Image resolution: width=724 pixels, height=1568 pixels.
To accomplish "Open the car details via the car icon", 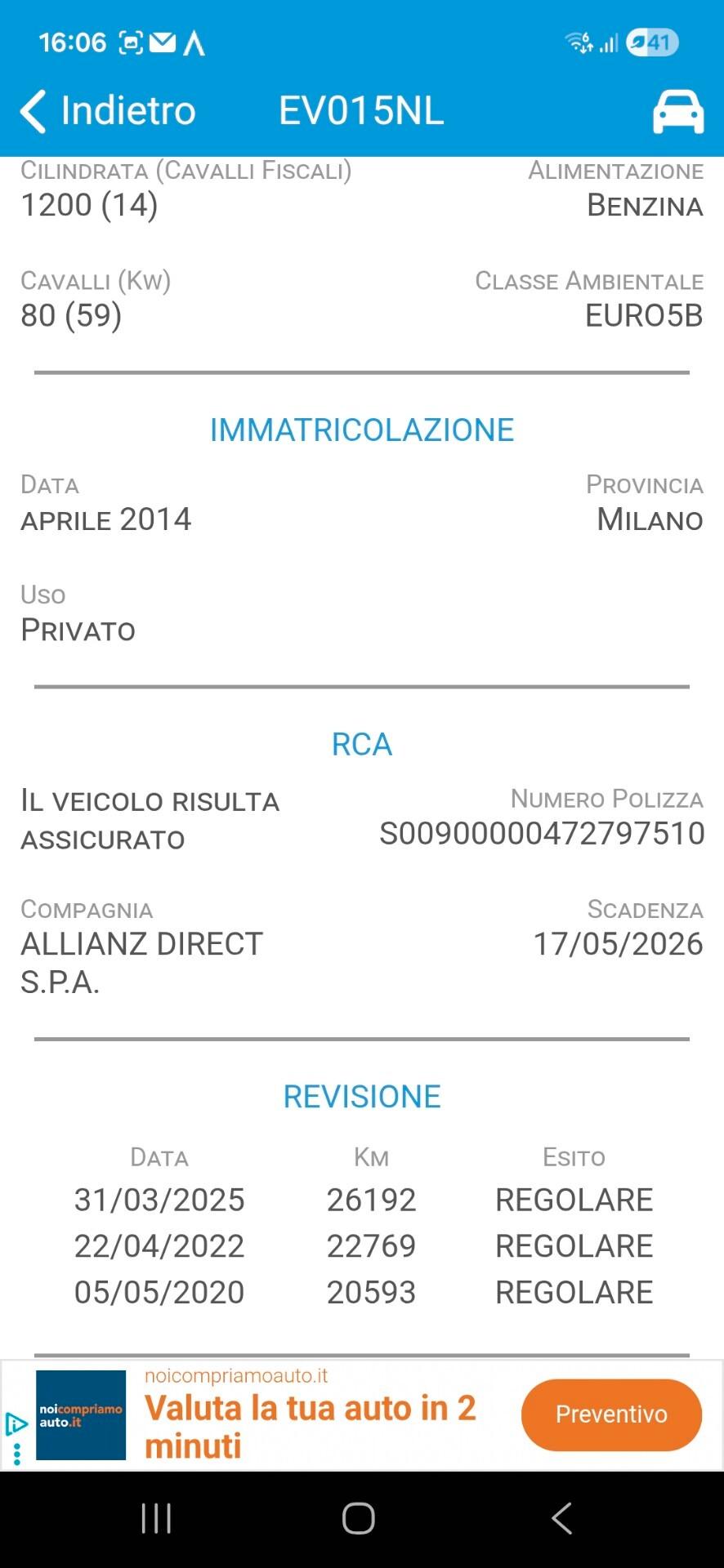I will coord(677,111).
